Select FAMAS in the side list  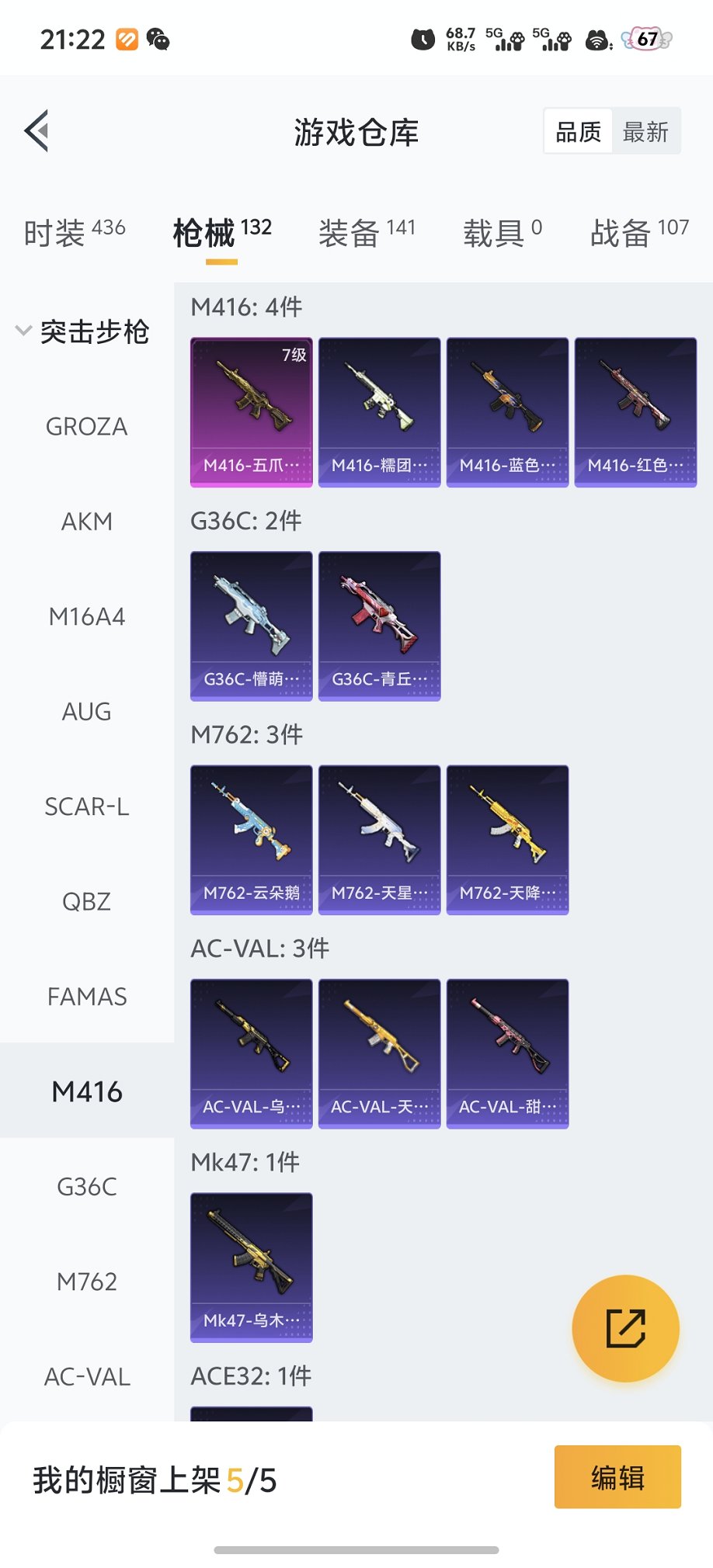87,997
